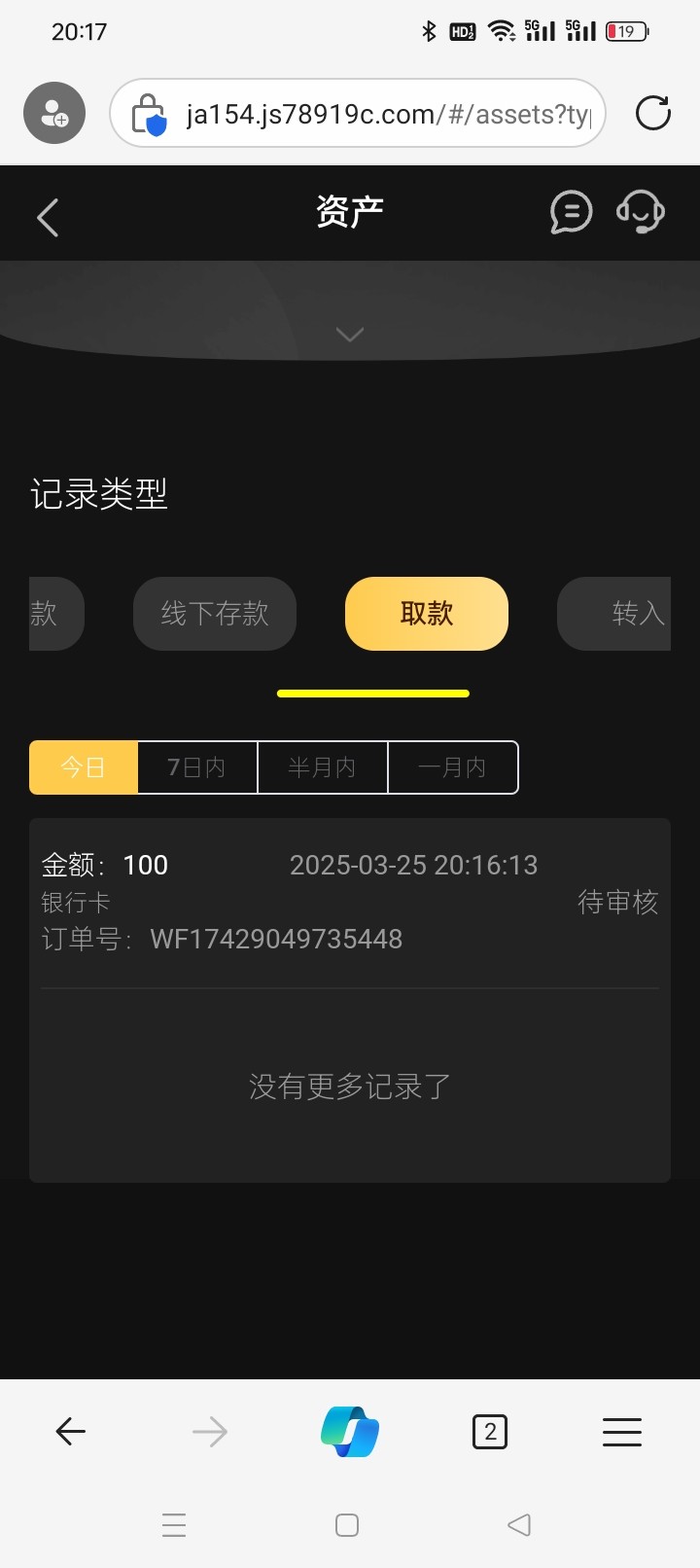Switch to the 转入 record type
This screenshot has height=1568, width=700.
tap(622, 614)
